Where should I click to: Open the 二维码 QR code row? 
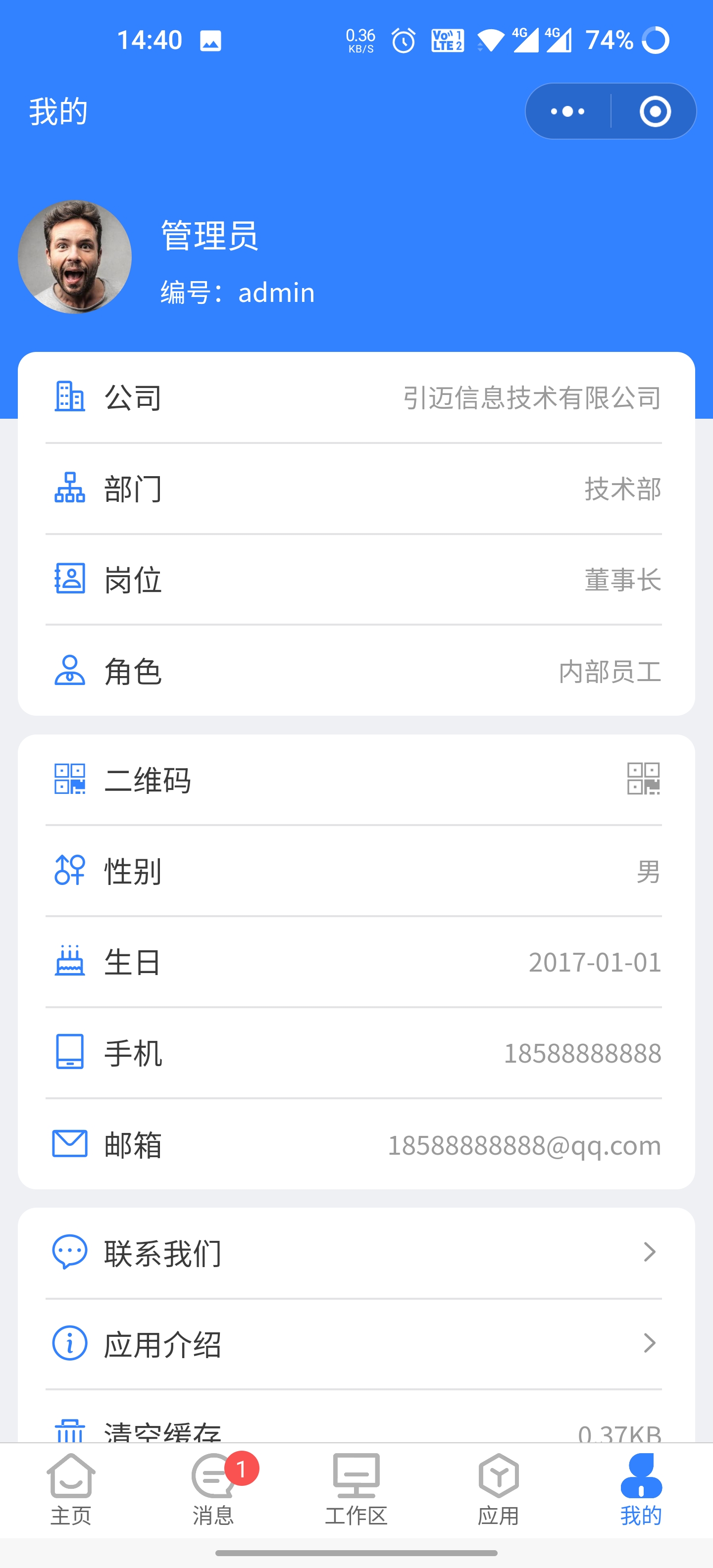pos(356,780)
